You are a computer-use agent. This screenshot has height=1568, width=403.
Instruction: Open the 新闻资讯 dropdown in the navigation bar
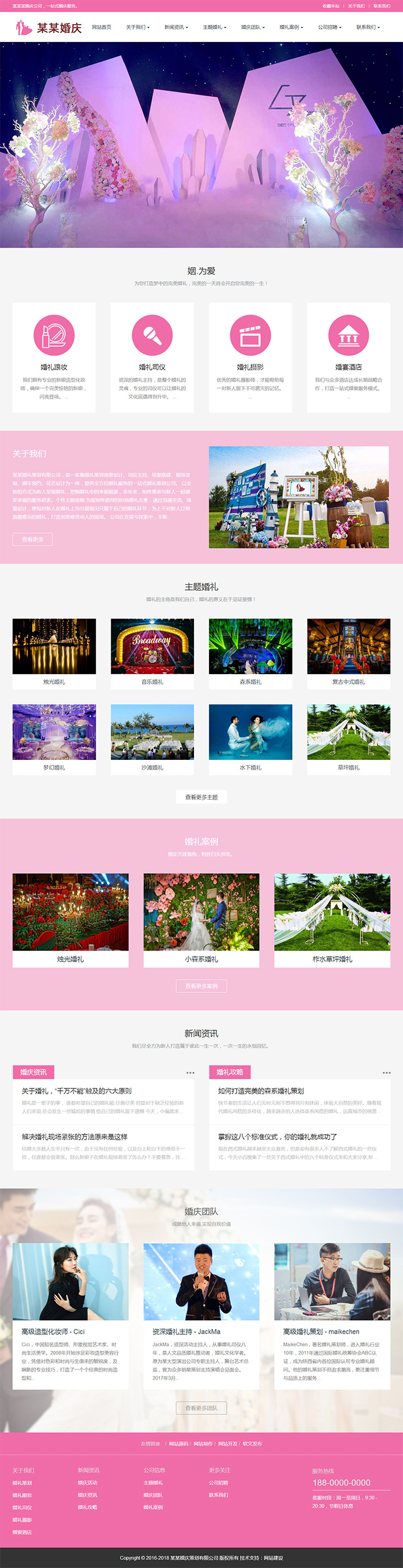click(x=176, y=28)
